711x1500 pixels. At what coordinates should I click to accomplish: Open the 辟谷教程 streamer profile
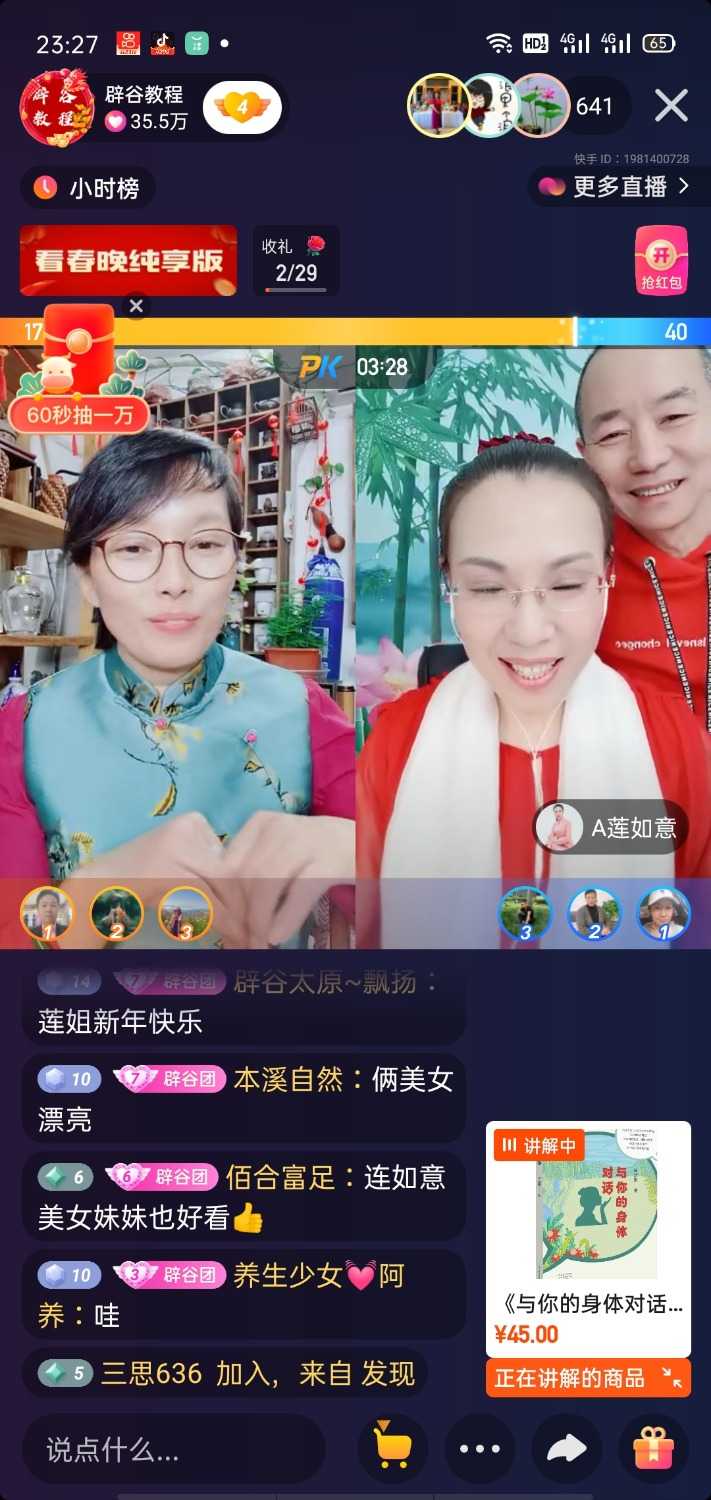point(58,107)
